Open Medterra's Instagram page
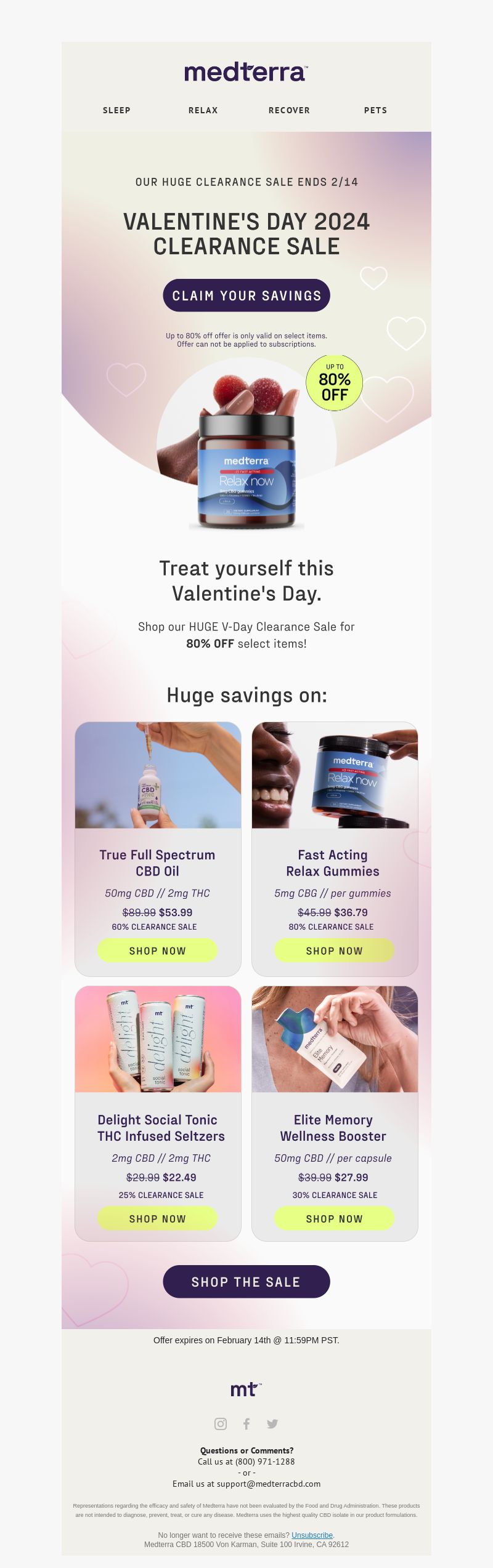493x1568 pixels. click(221, 1423)
